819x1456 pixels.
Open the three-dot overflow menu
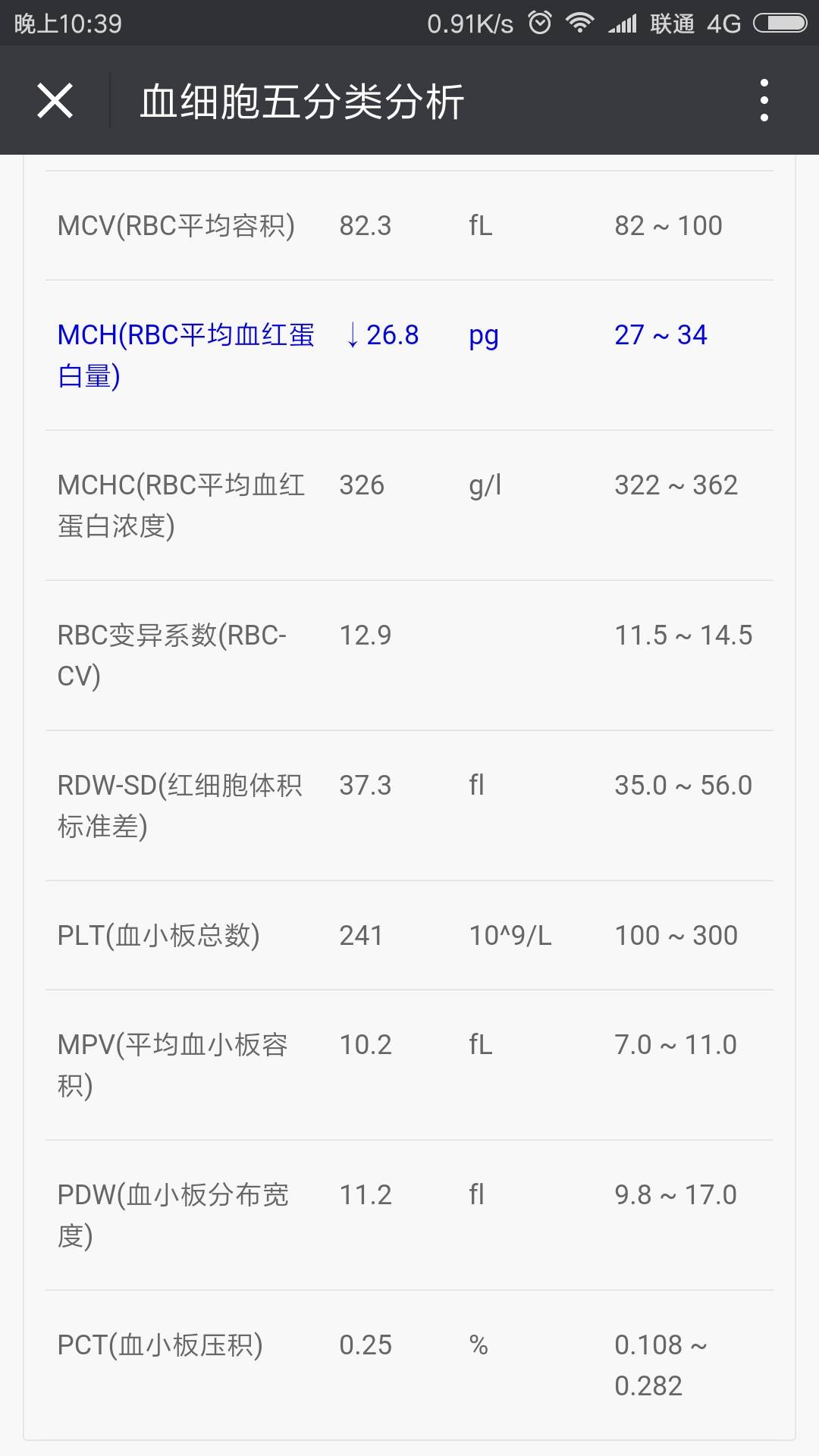764,101
